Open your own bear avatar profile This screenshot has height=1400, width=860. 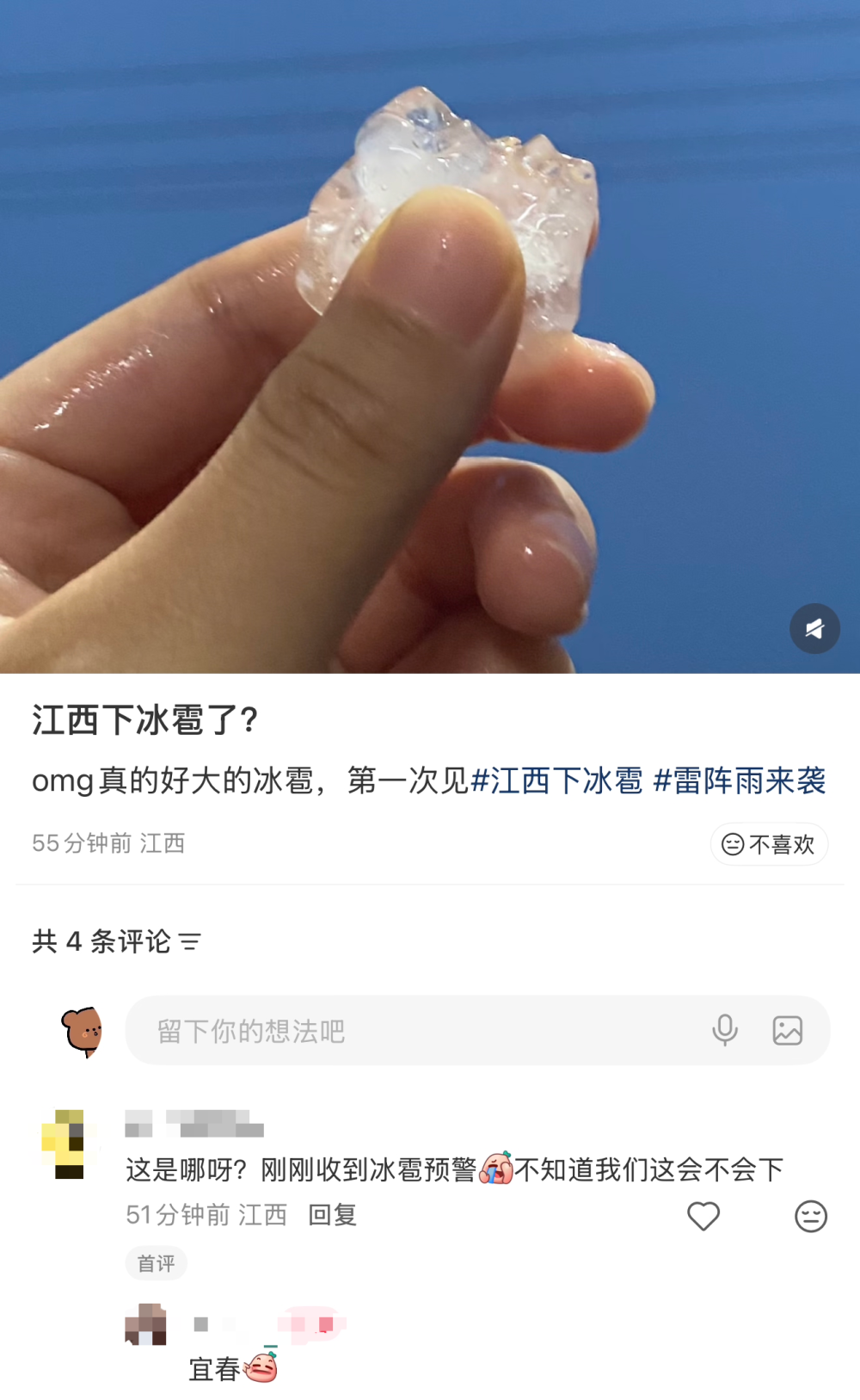[83, 1031]
